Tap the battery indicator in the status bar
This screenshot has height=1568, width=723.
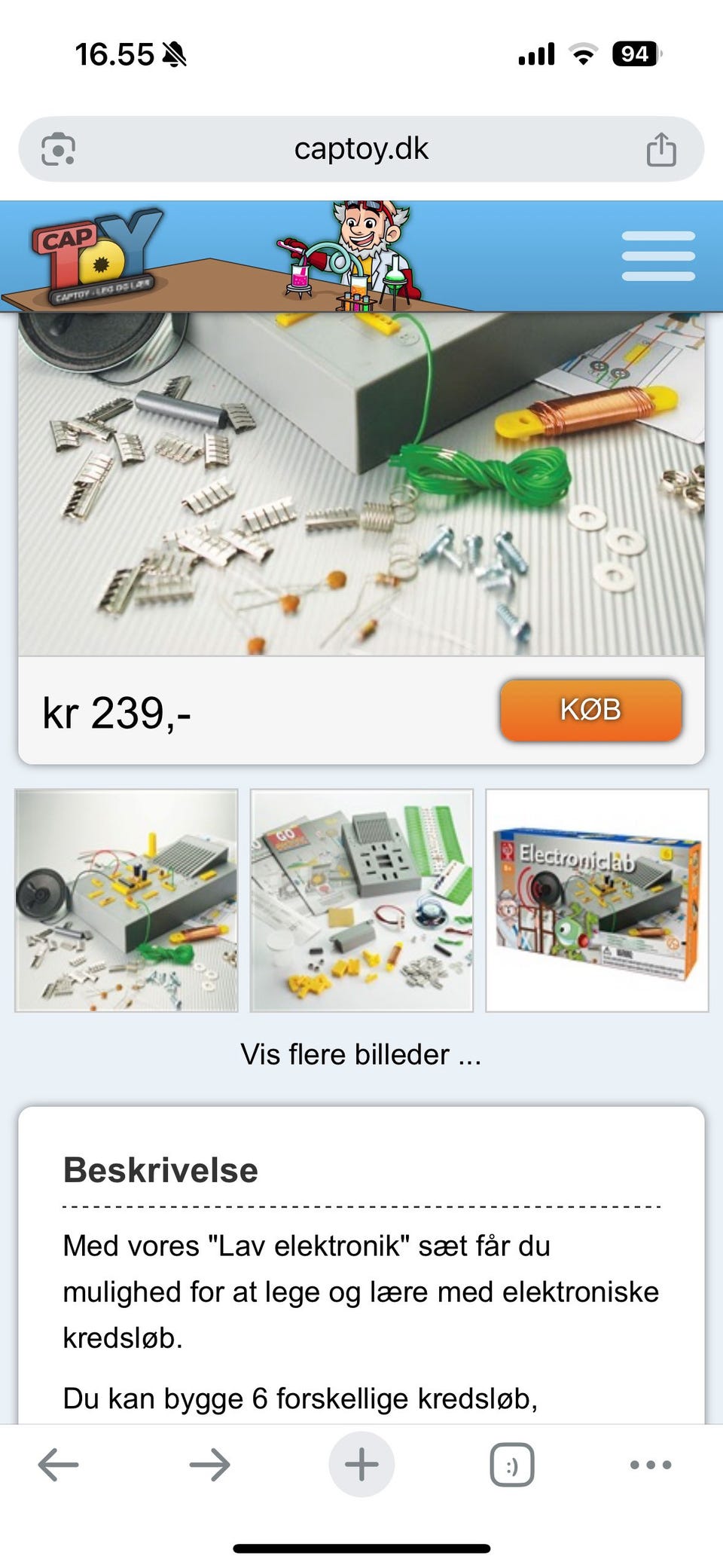(x=635, y=54)
